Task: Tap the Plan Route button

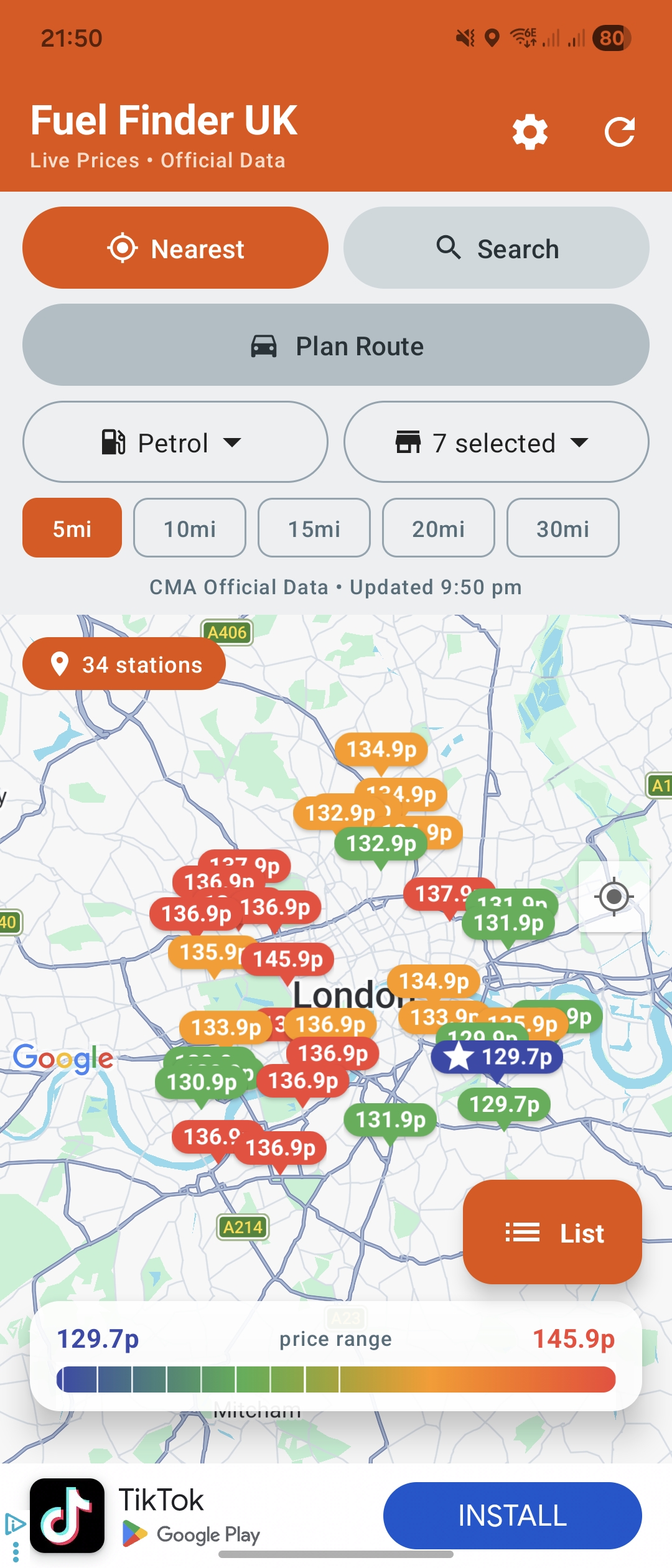Action: 336,345
